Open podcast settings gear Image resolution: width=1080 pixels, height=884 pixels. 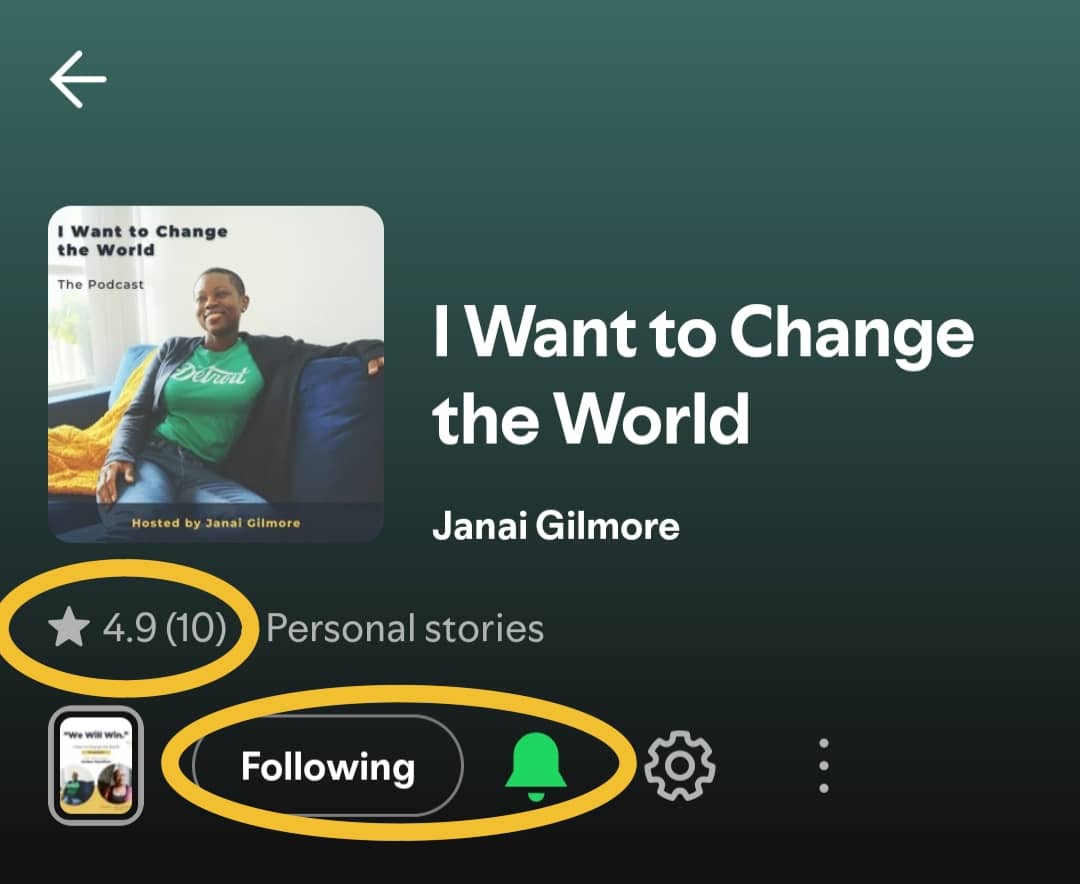(x=679, y=767)
